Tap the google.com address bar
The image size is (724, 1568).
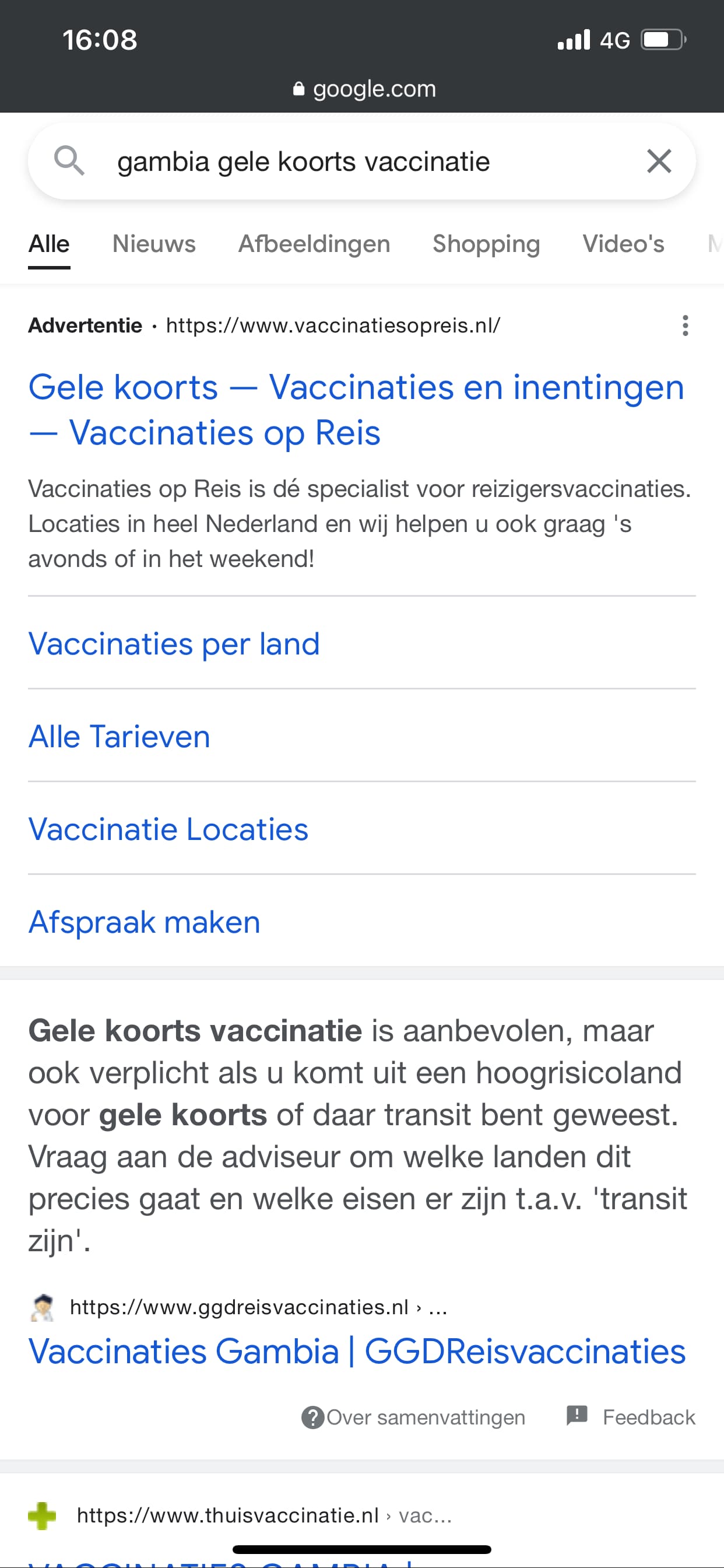click(364, 89)
